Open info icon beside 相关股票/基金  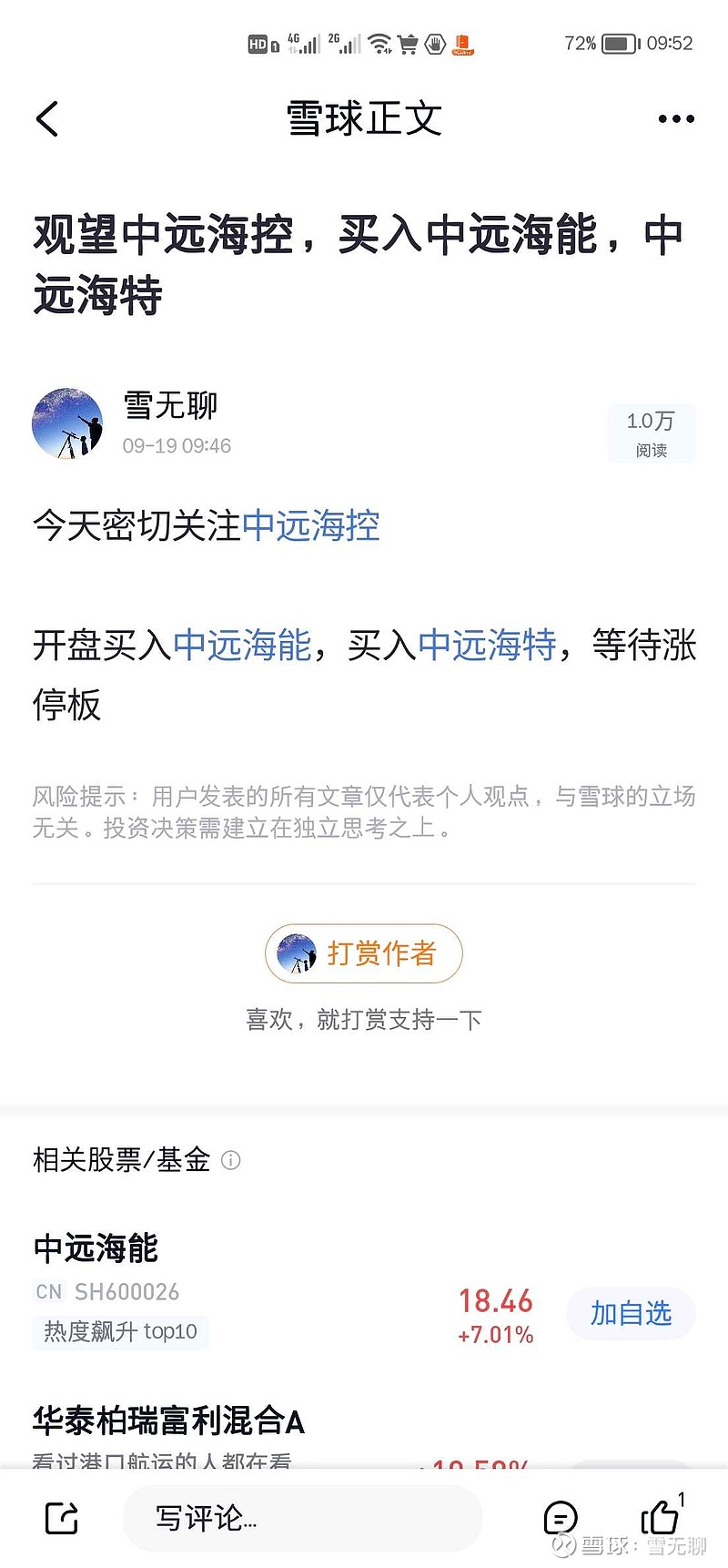[231, 1160]
